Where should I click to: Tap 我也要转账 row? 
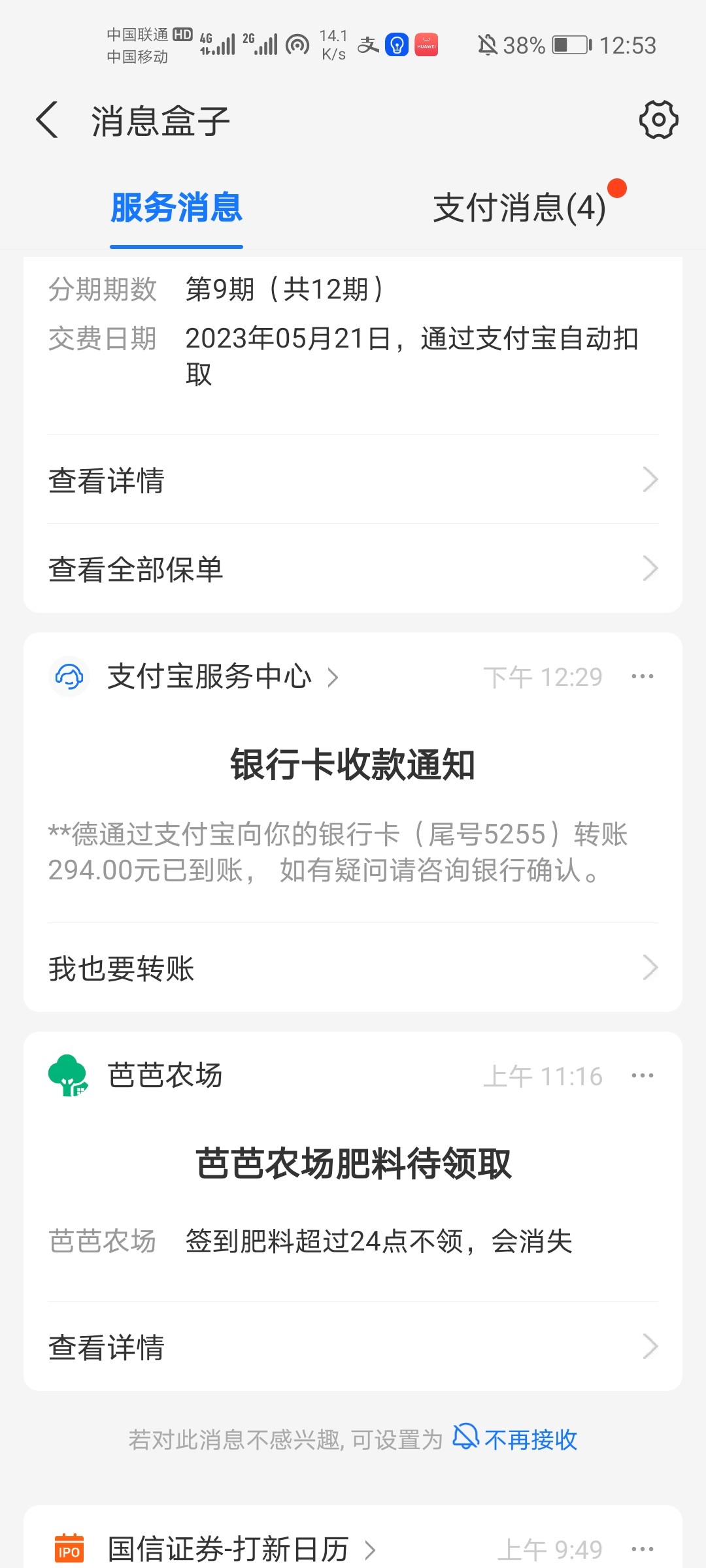point(353,968)
